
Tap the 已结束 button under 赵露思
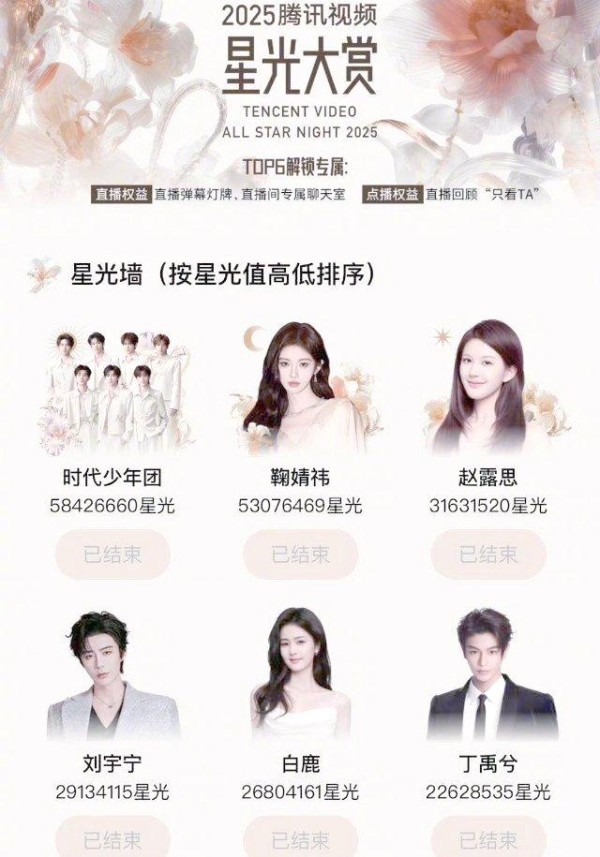[x=488, y=554]
